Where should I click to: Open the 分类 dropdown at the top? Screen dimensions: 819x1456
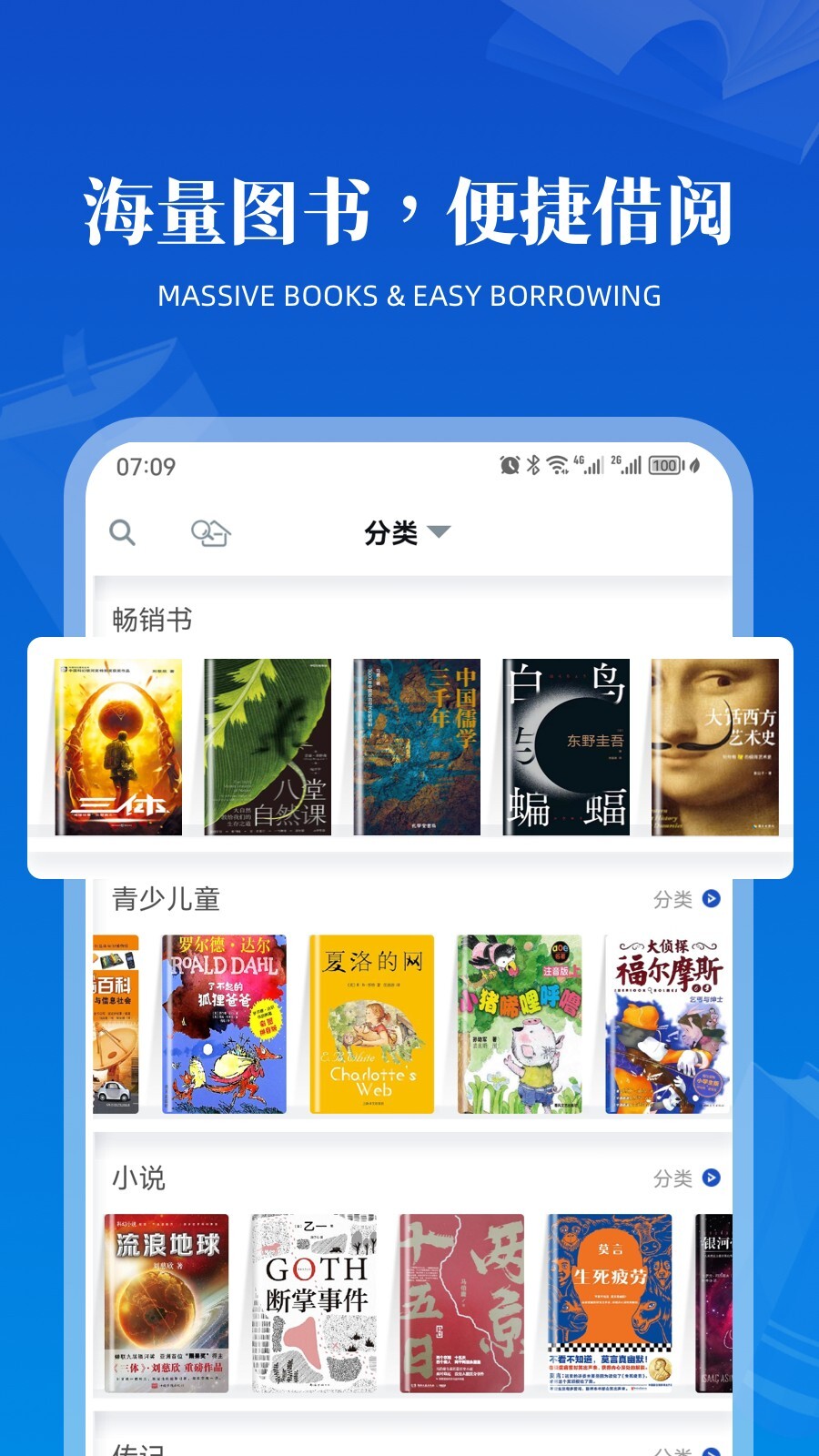point(406,532)
